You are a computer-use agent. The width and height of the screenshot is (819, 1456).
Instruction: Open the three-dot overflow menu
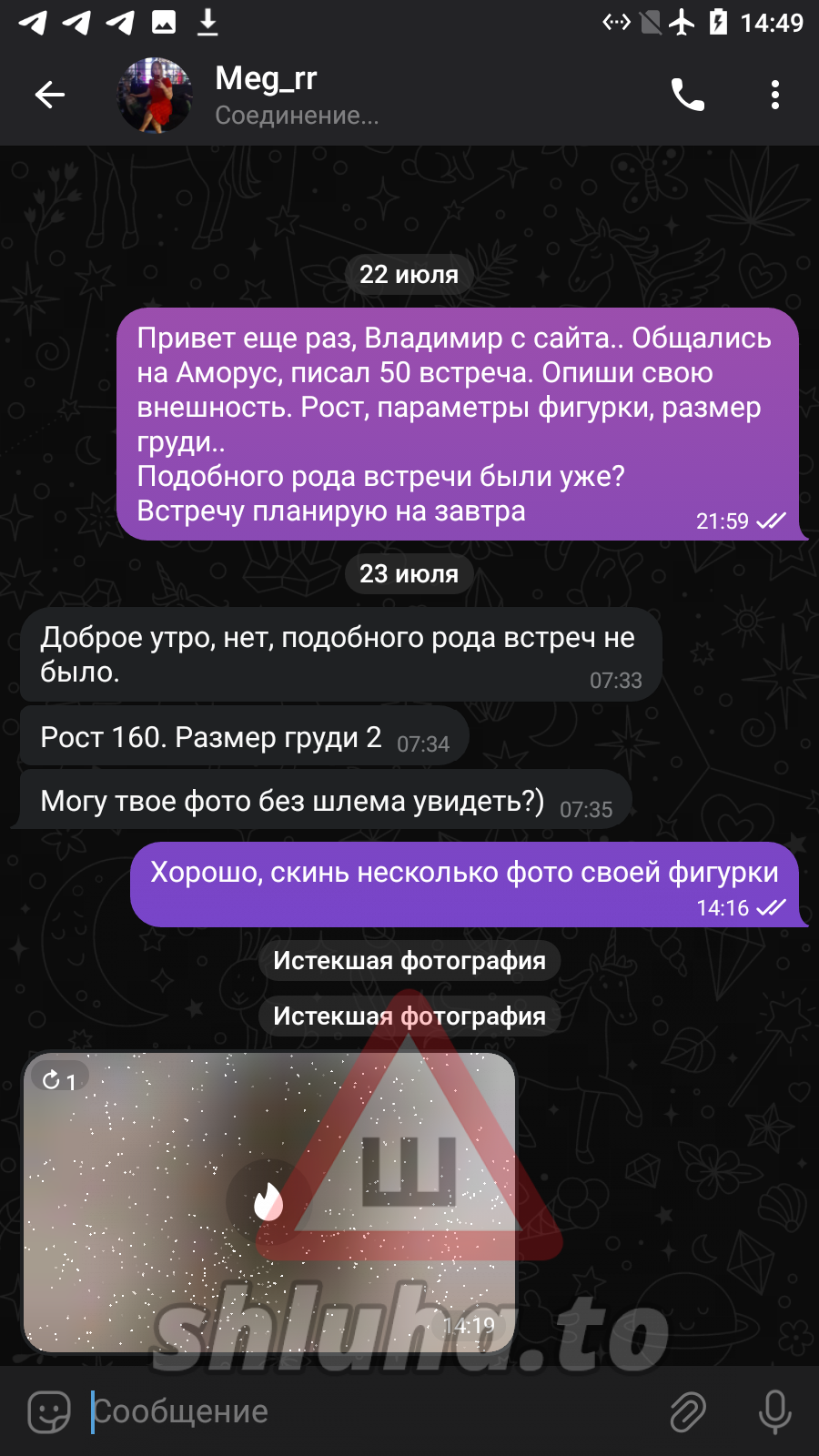click(774, 95)
